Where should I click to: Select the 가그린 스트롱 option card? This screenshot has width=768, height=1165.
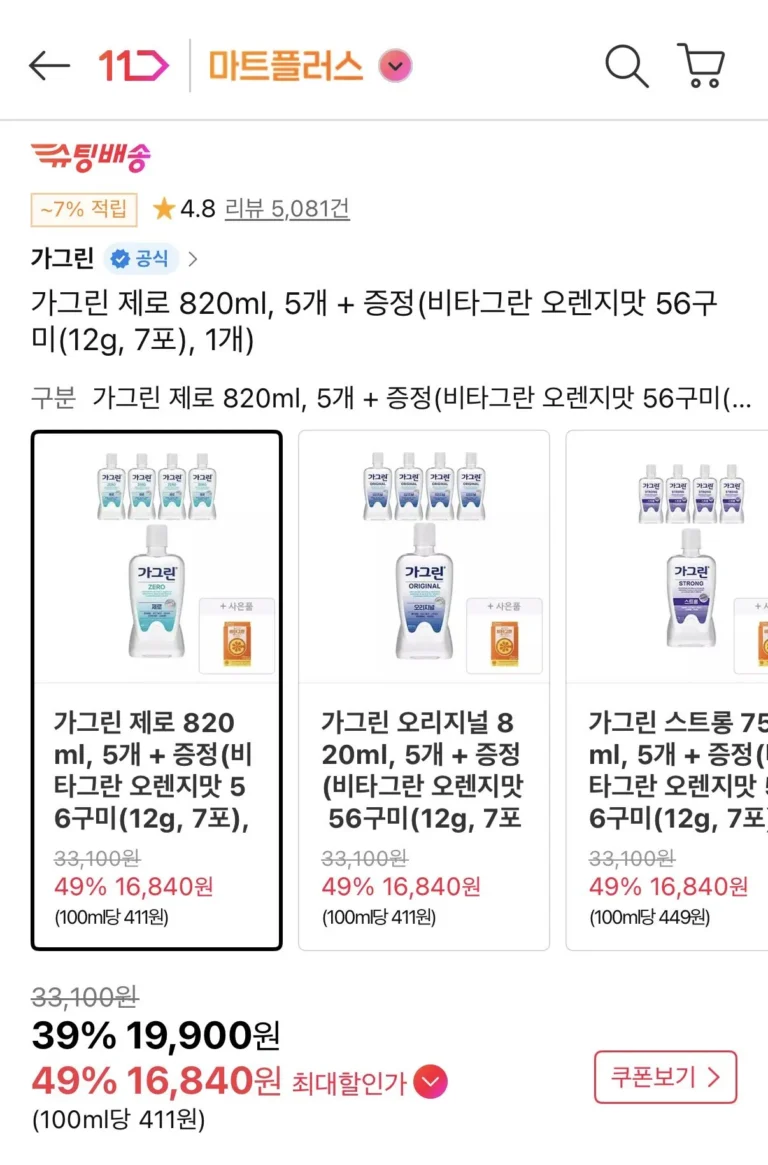[x=670, y=690]
